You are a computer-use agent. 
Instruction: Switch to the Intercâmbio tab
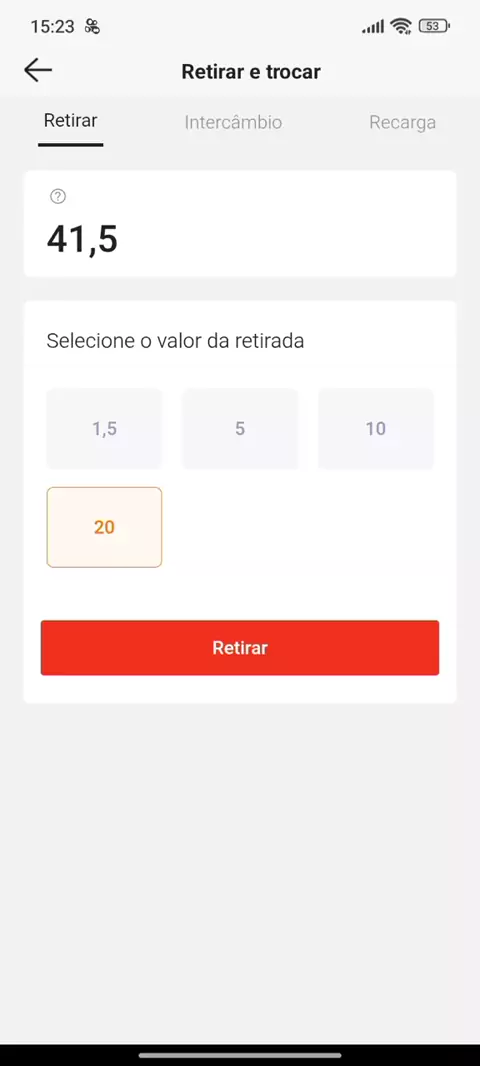click(x=233, y=122)
